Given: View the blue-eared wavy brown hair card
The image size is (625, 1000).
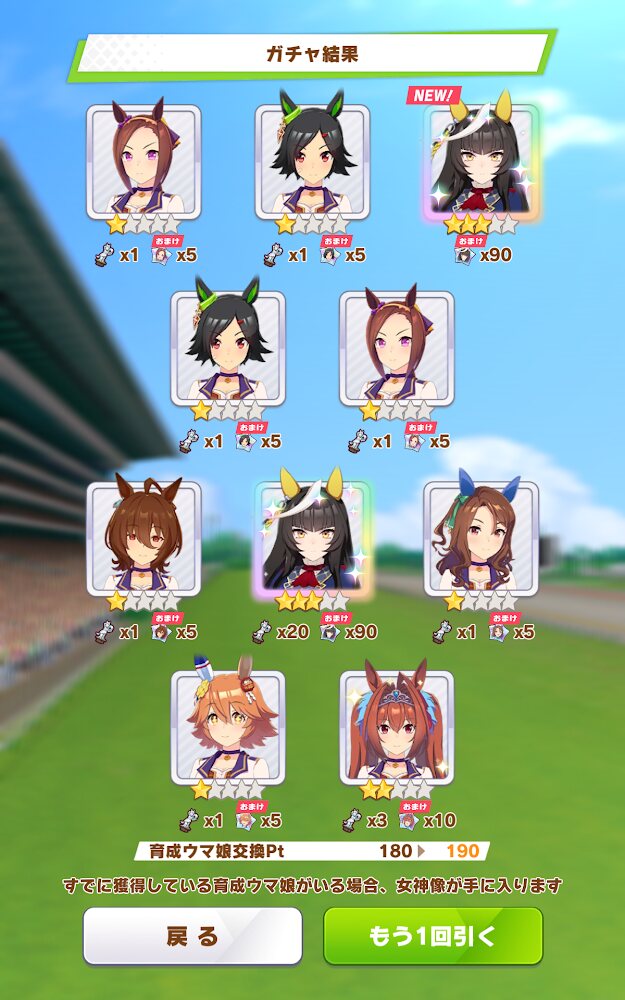Looking at the screenshot, I should [481, 538].
